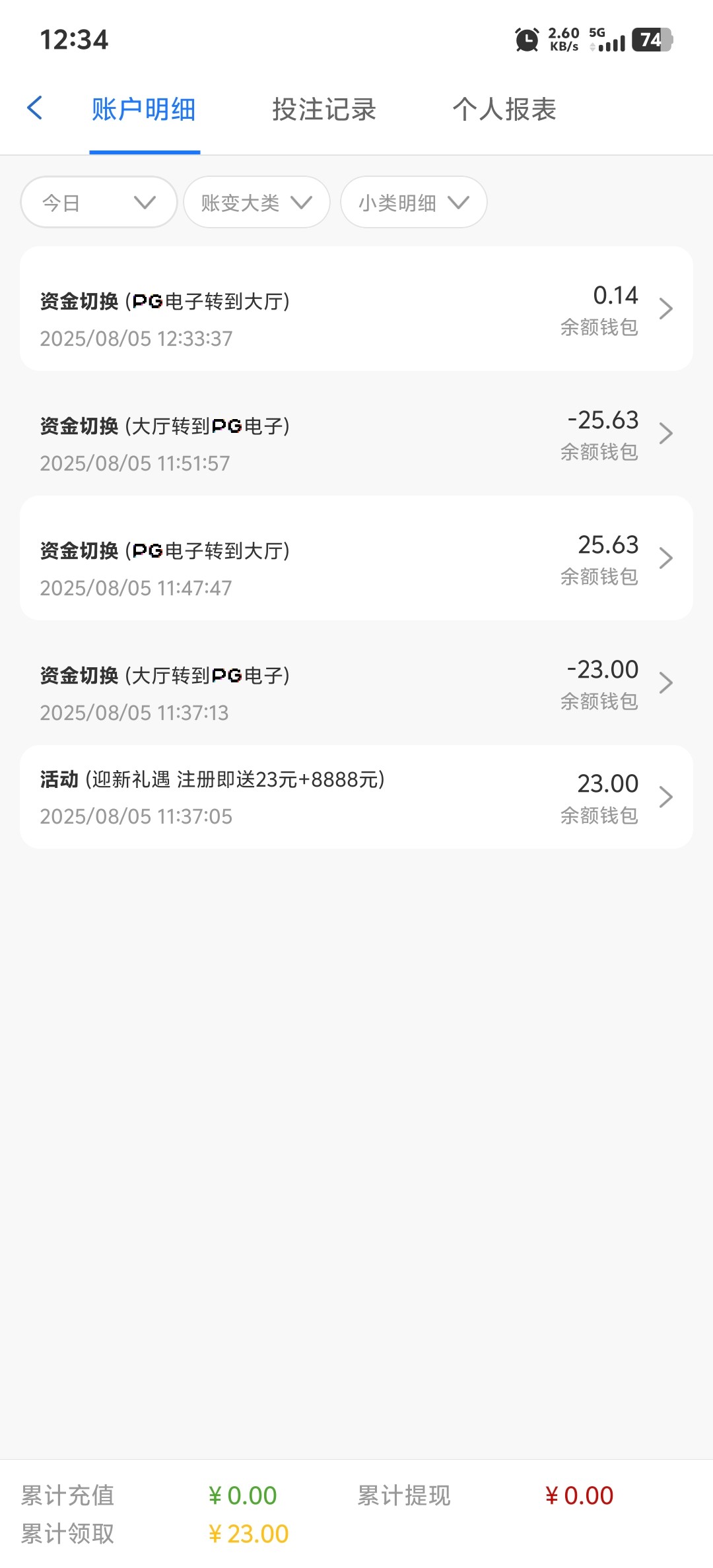This screenshot has height=1568, width=713.
Task: Expand the 账变大类 filter dropdown
Action: coord(256,203)
